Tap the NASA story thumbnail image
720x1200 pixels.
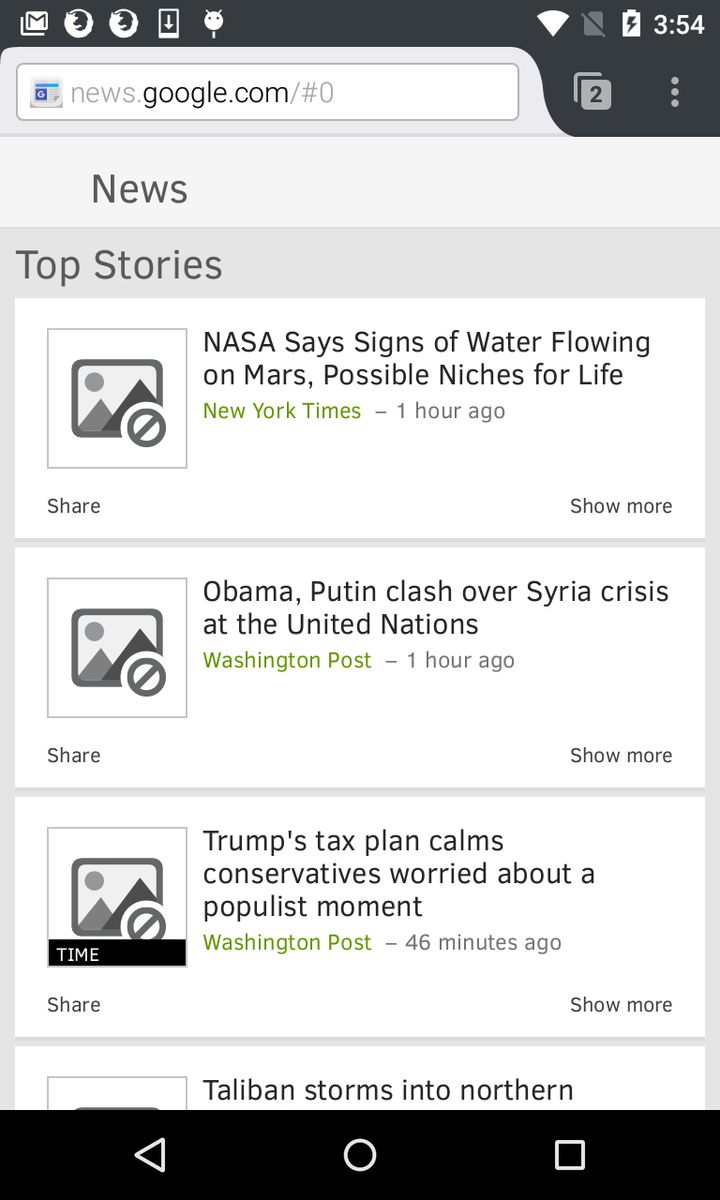point(117,398)
